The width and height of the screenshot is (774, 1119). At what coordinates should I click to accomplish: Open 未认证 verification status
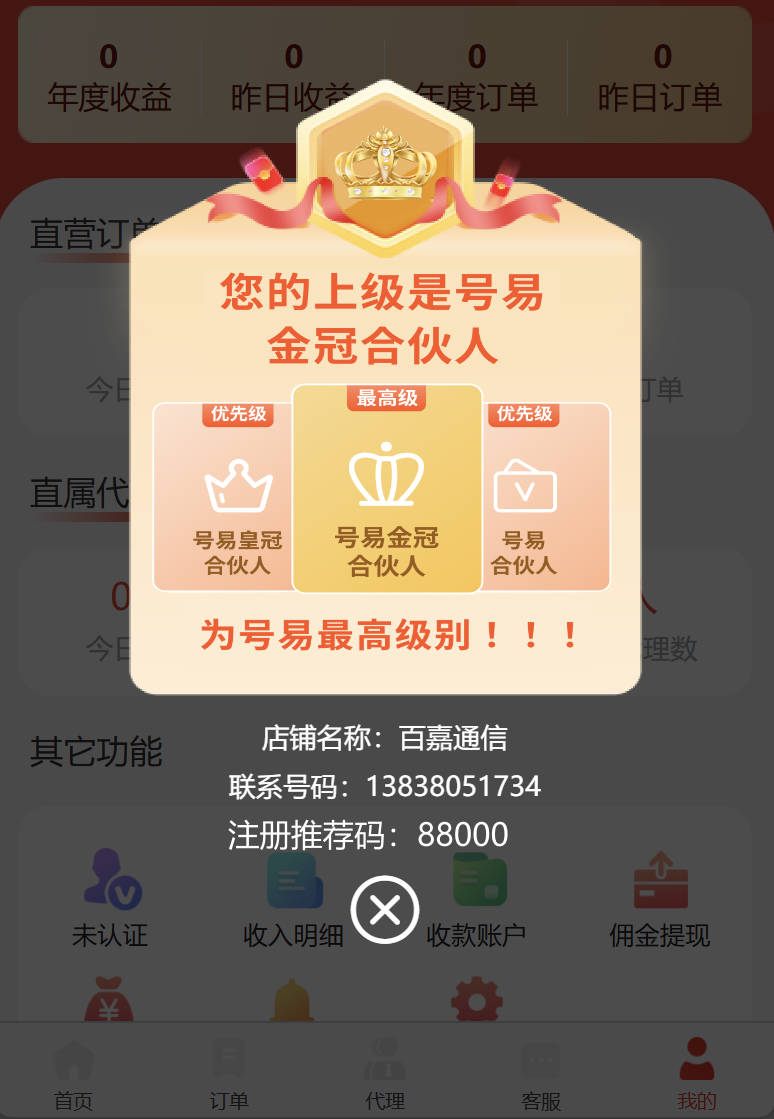click(x=110, y=897)
